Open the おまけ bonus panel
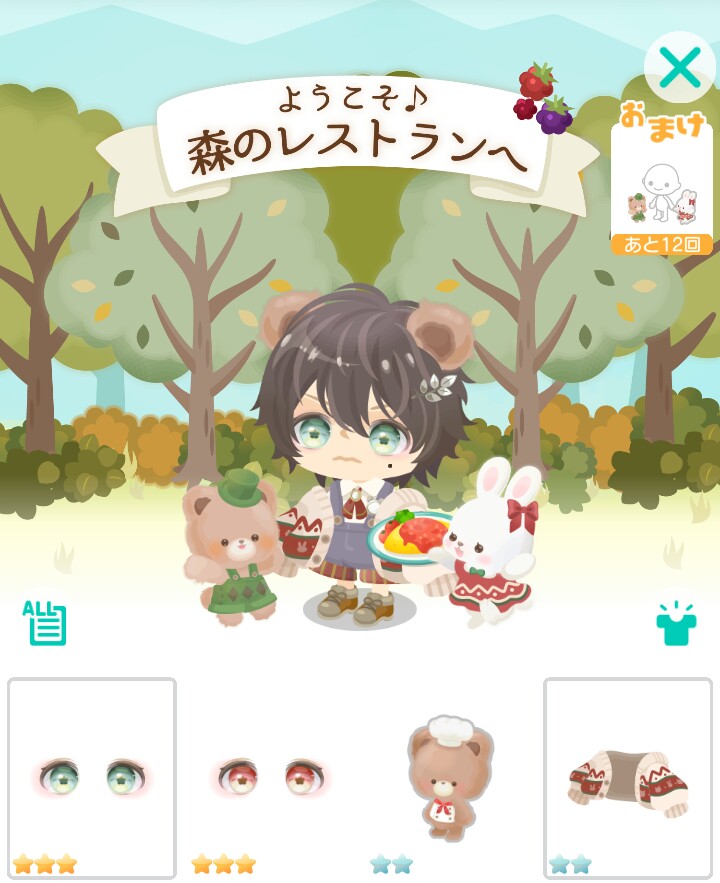 pyautogui.click(x=661, y=180)
